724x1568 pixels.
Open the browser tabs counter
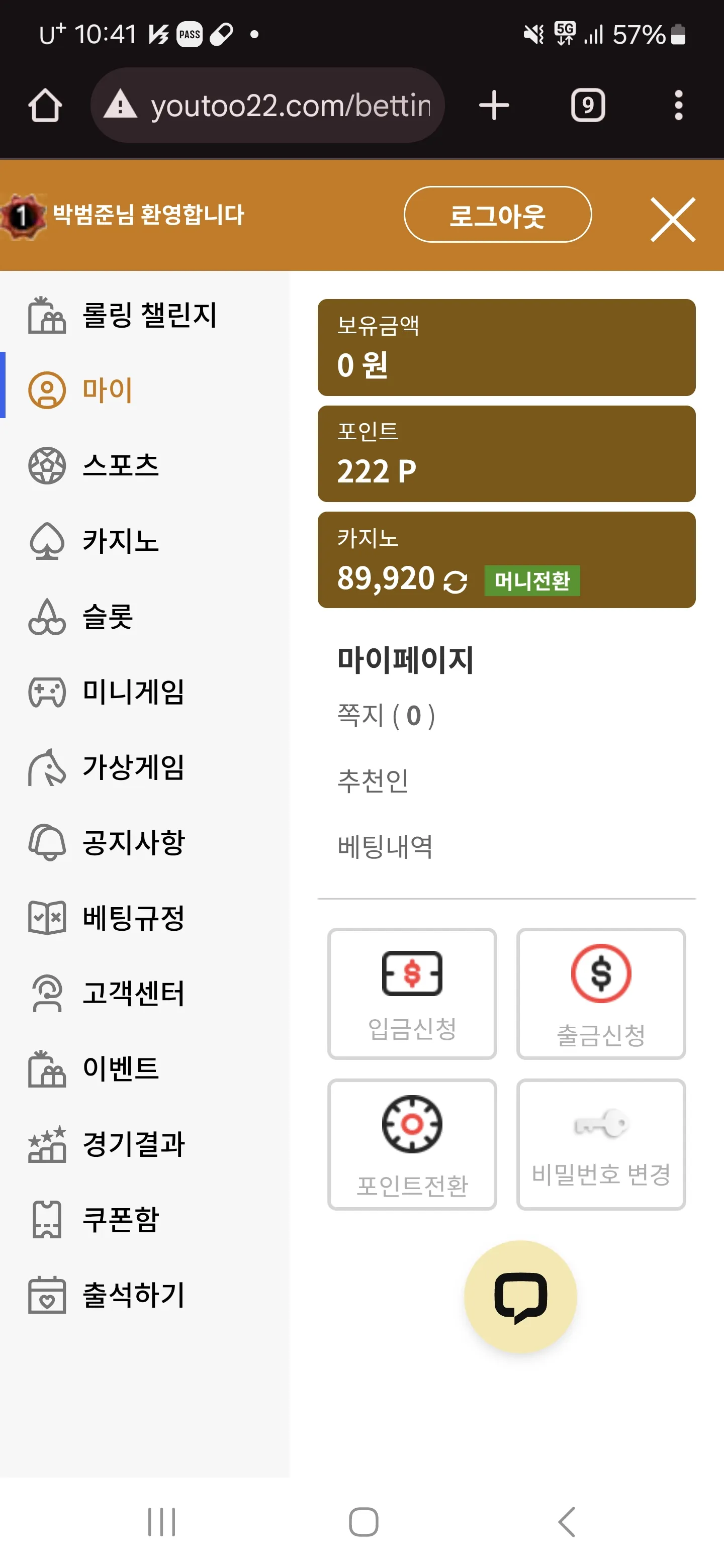pyautogui.click(x=588, y=106)
